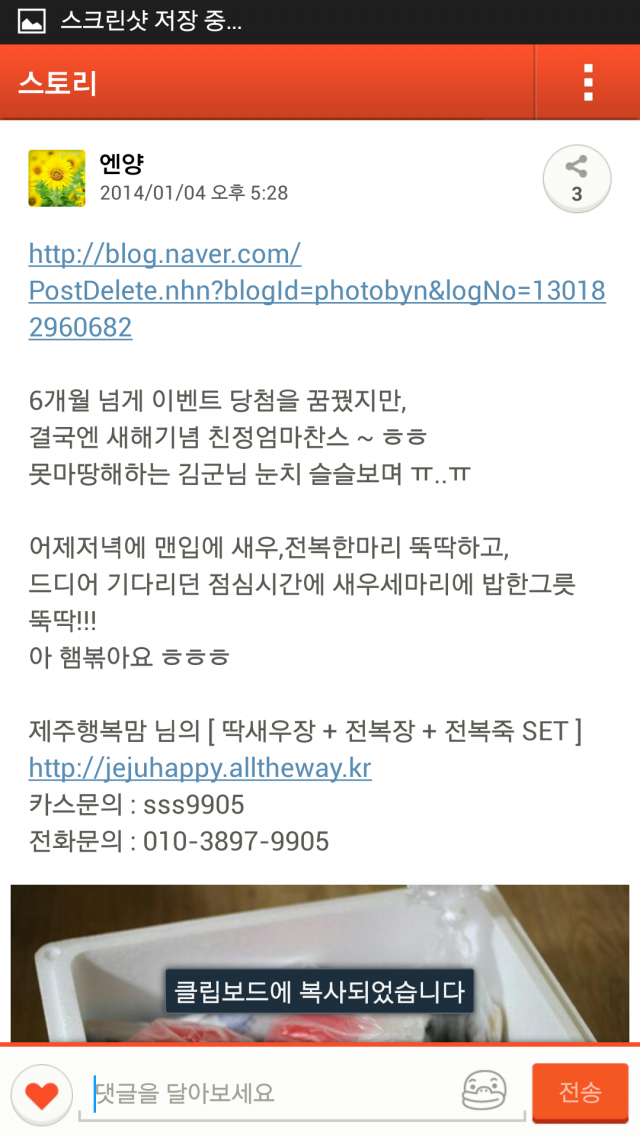Viewport: 640px width, 1137px height.
Task: Send the comment with the 전송 button
Action: pyautogui.click(x=580, y=1091)
